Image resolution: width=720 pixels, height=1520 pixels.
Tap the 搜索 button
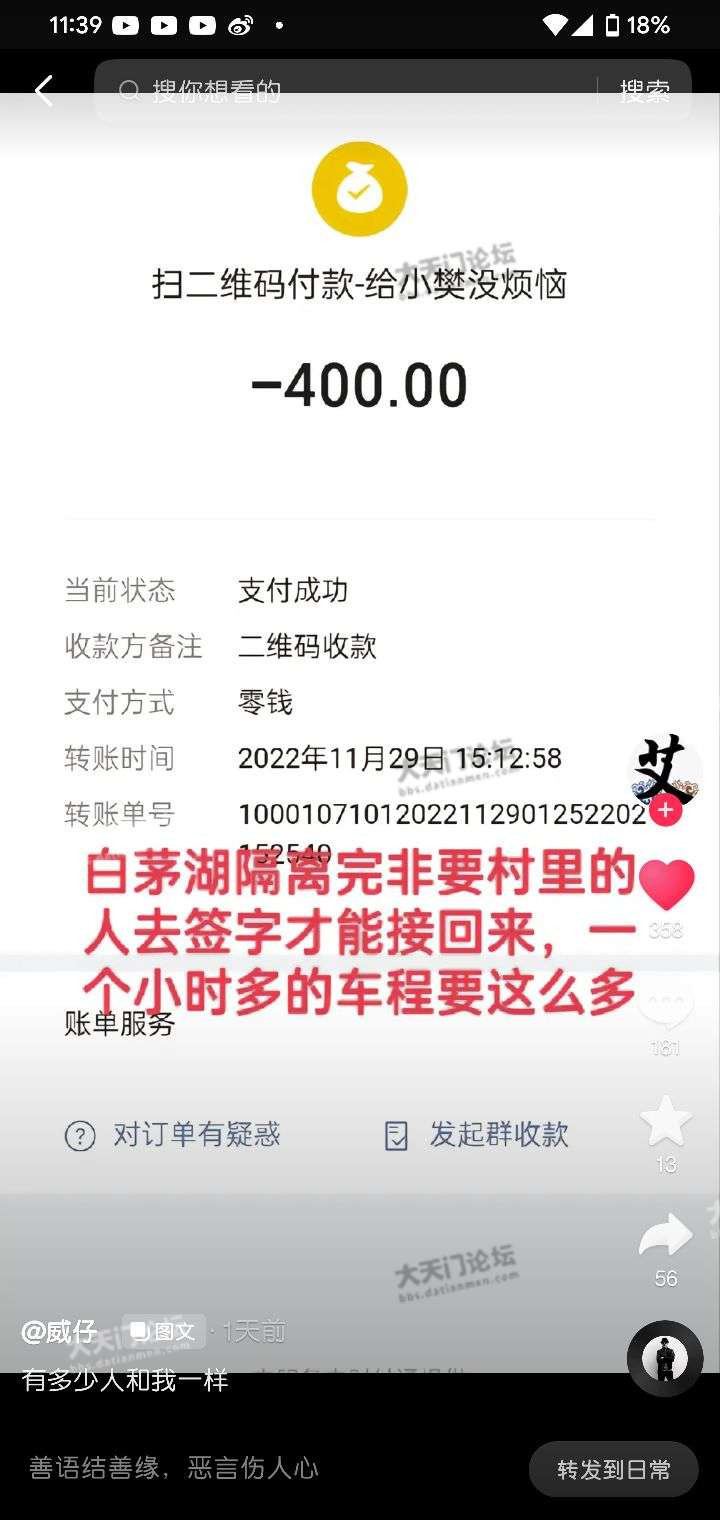click(644, 91)
